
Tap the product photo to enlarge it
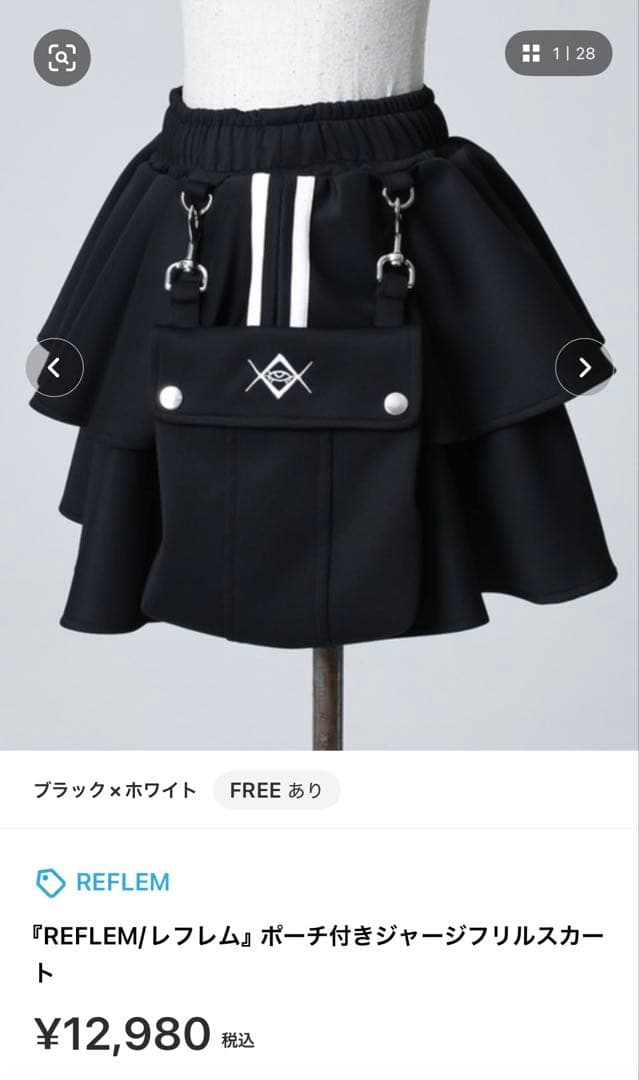pyautogui.click(x=320, y=480)
